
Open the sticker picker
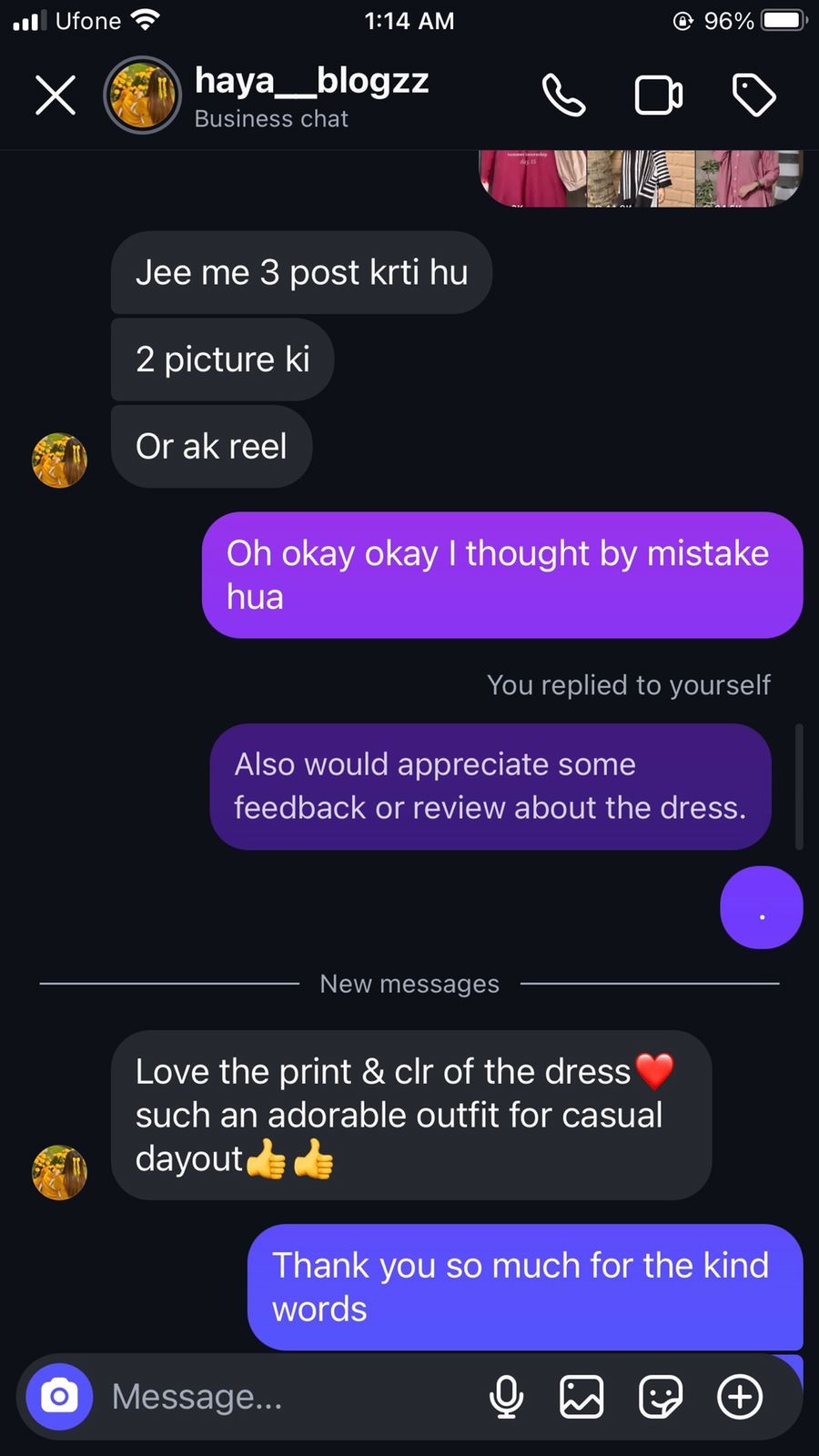tap(661, 1397)
